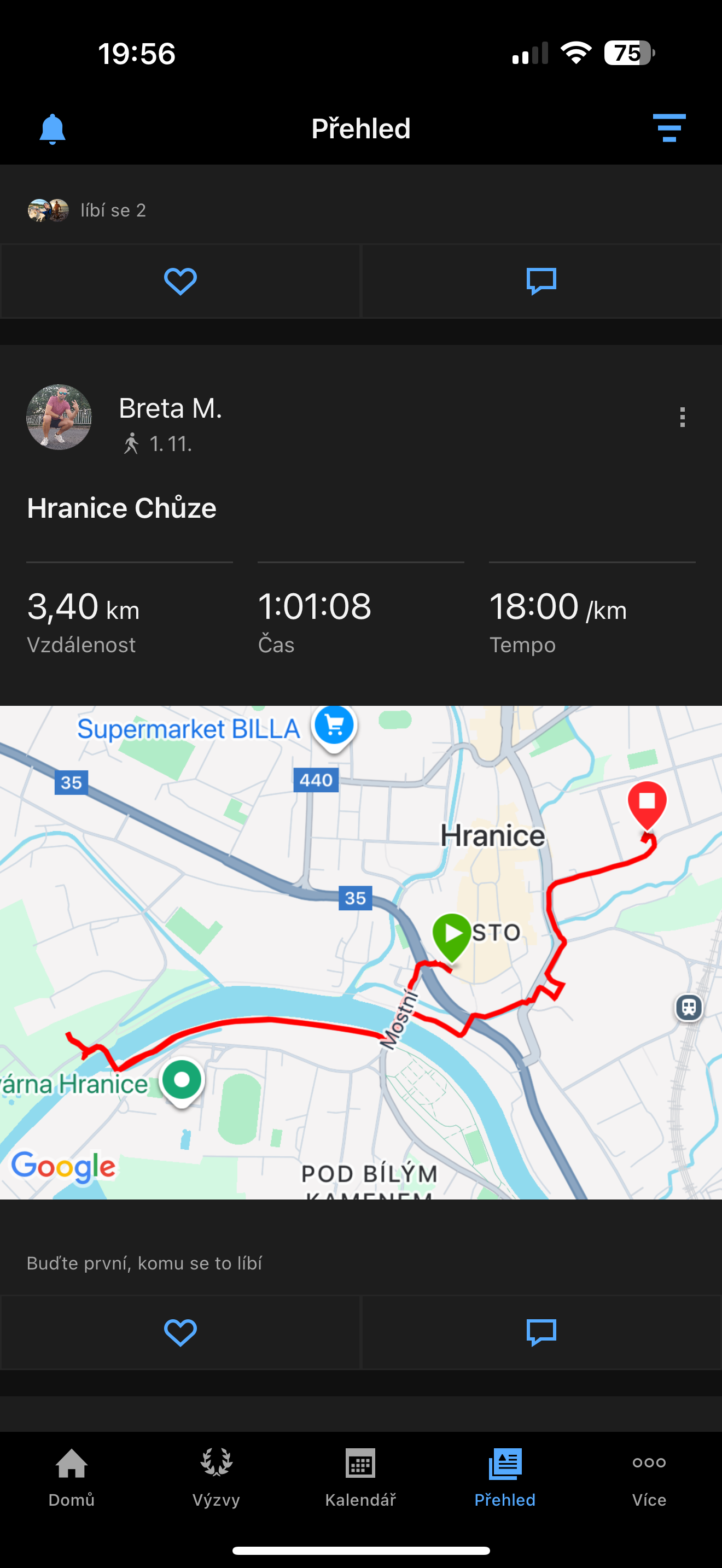
Task: Open the Hranice Chůze activity
Action: 122,508
